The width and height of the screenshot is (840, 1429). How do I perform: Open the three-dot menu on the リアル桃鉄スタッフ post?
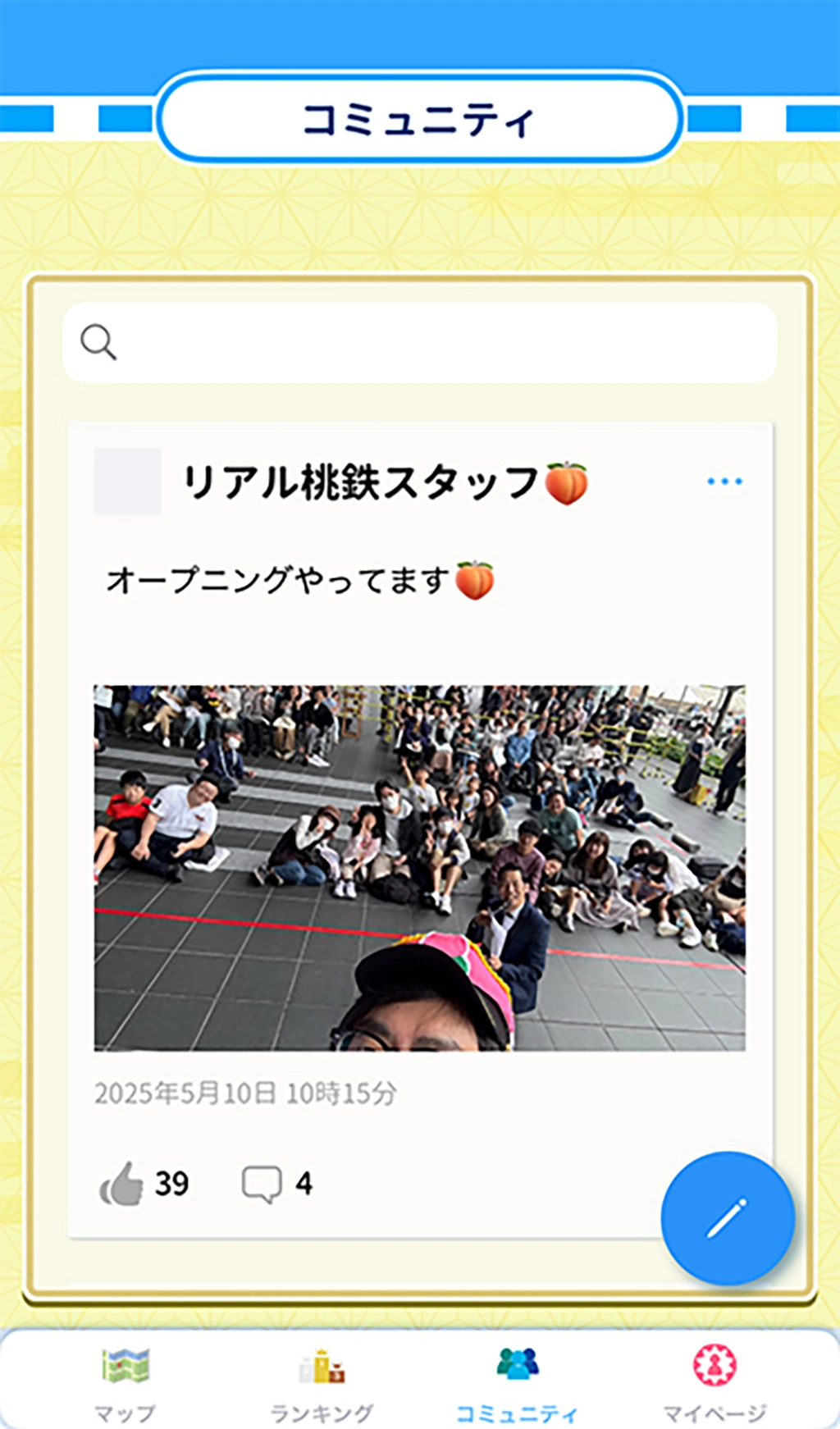[725, 482]
